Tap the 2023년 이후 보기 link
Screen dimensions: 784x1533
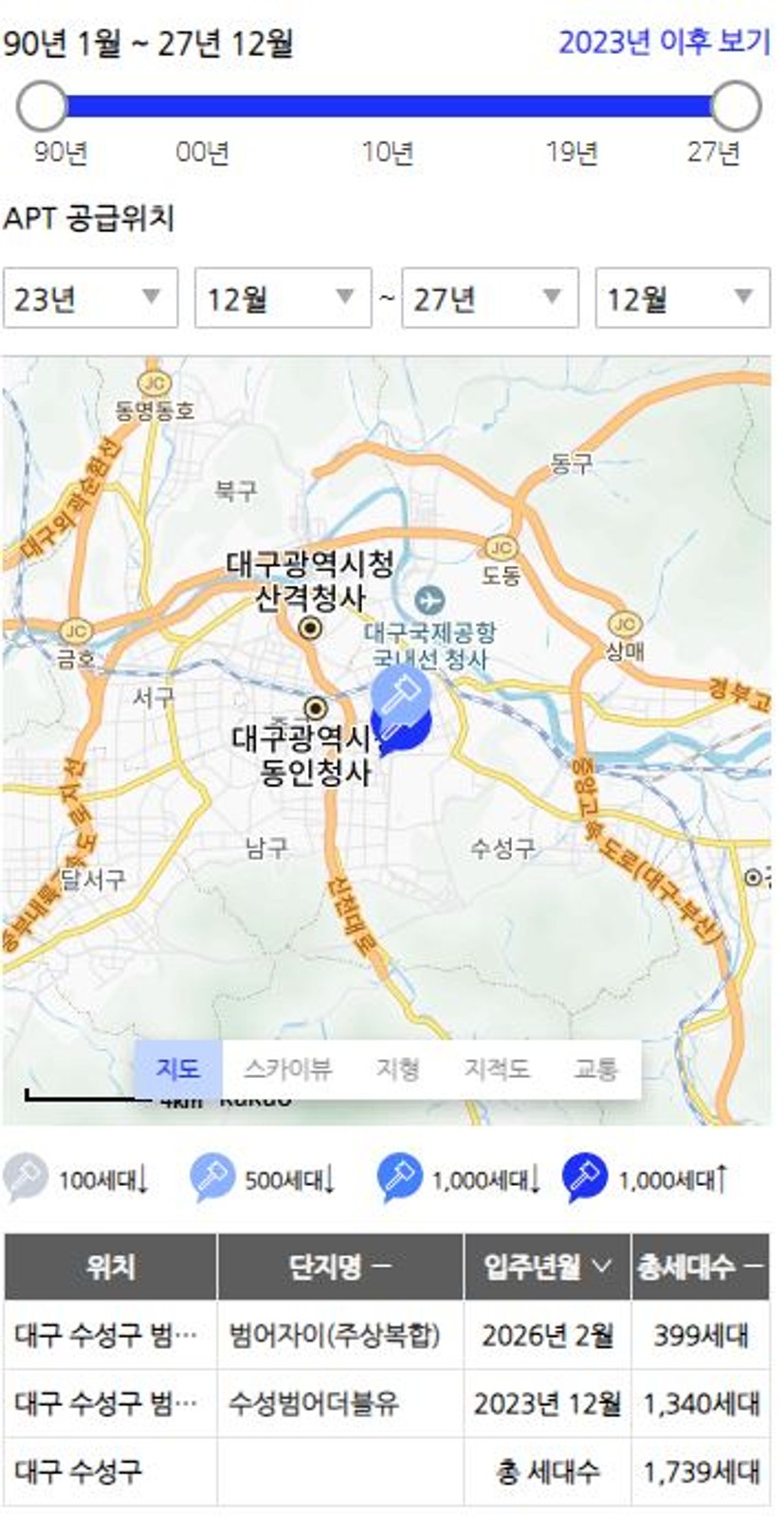663,43
